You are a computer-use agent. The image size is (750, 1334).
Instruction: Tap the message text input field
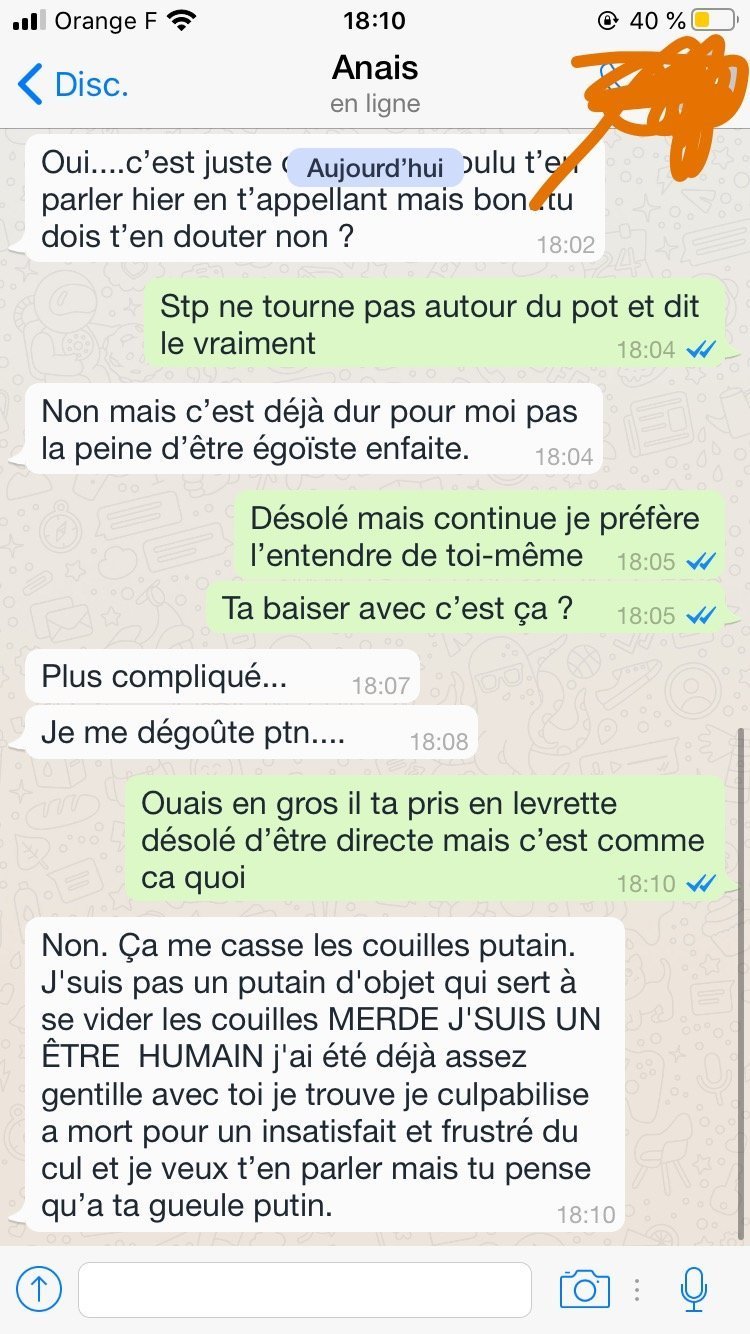(305, 1290)
